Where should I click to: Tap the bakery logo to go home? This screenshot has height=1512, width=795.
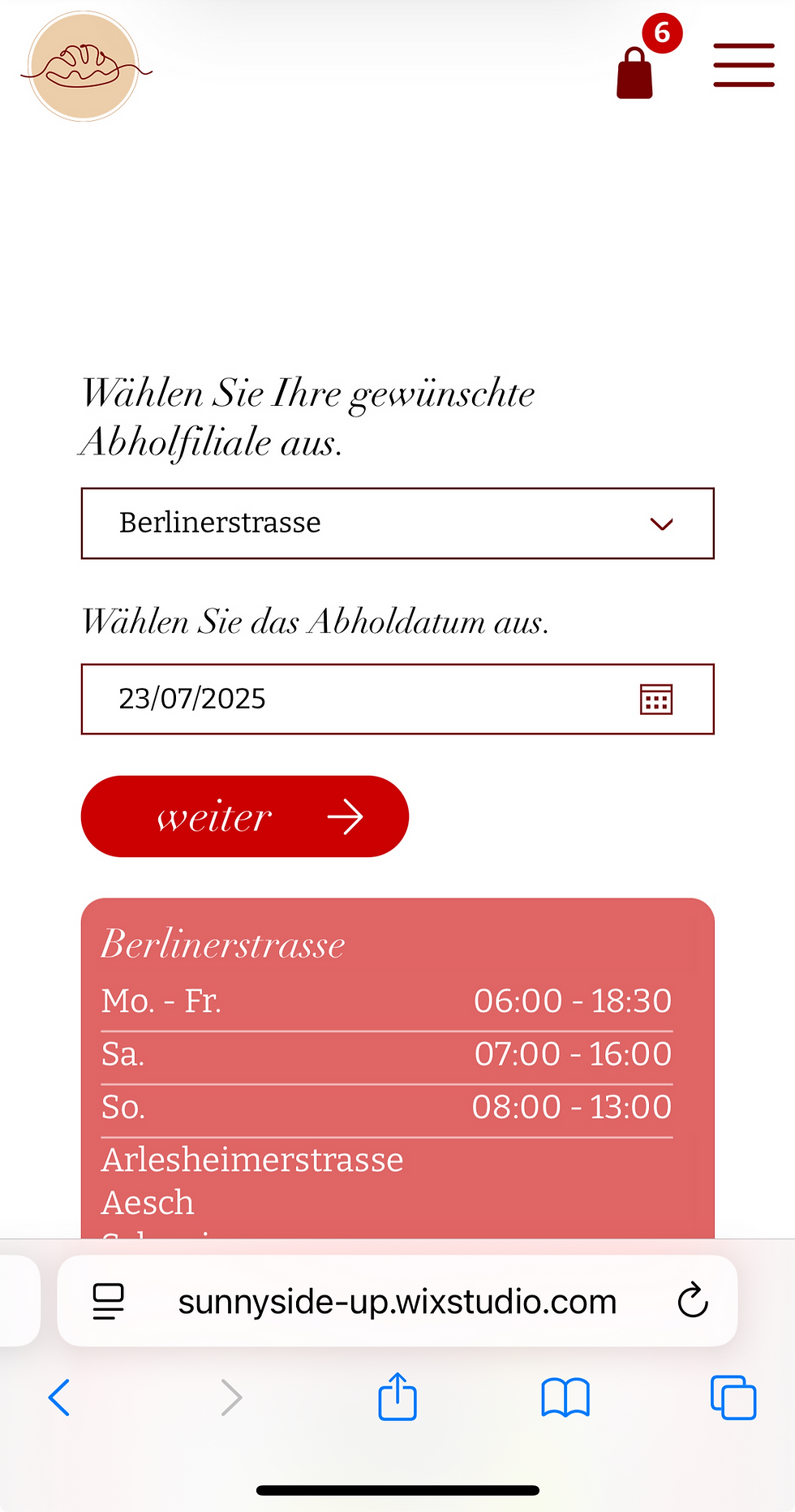84,67
